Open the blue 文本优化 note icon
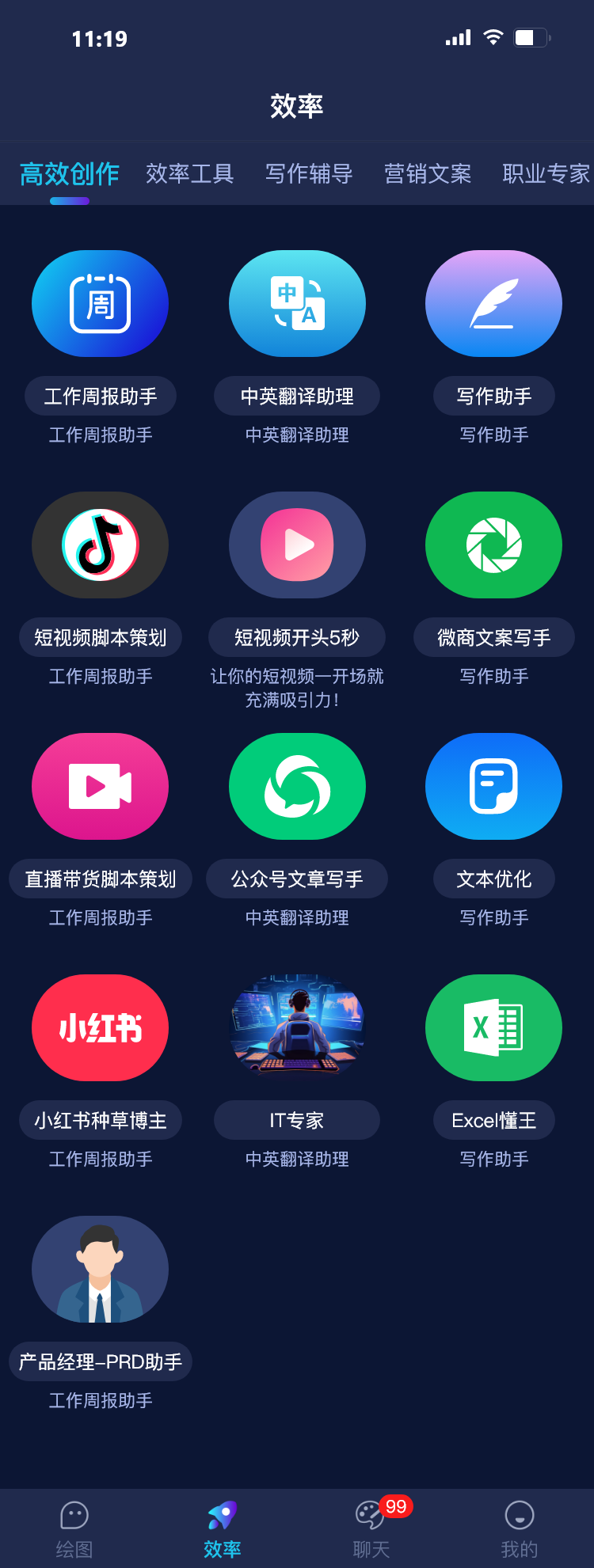The height and width of the screenshot is (1568, 594). [493, 786]
